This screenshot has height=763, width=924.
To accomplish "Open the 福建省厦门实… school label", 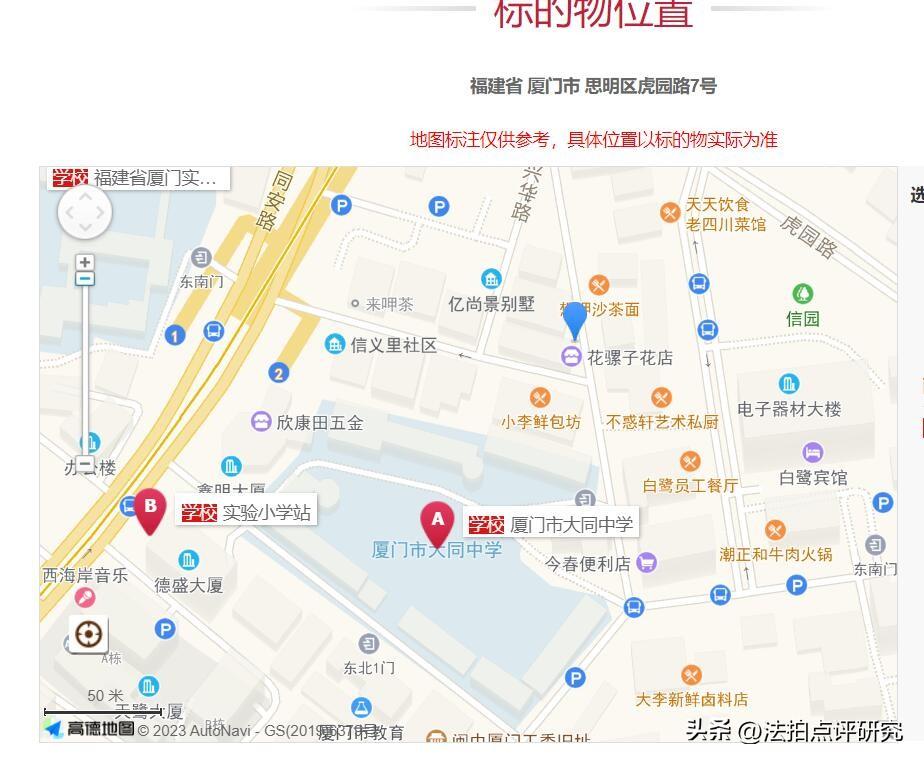I will 136,178.
